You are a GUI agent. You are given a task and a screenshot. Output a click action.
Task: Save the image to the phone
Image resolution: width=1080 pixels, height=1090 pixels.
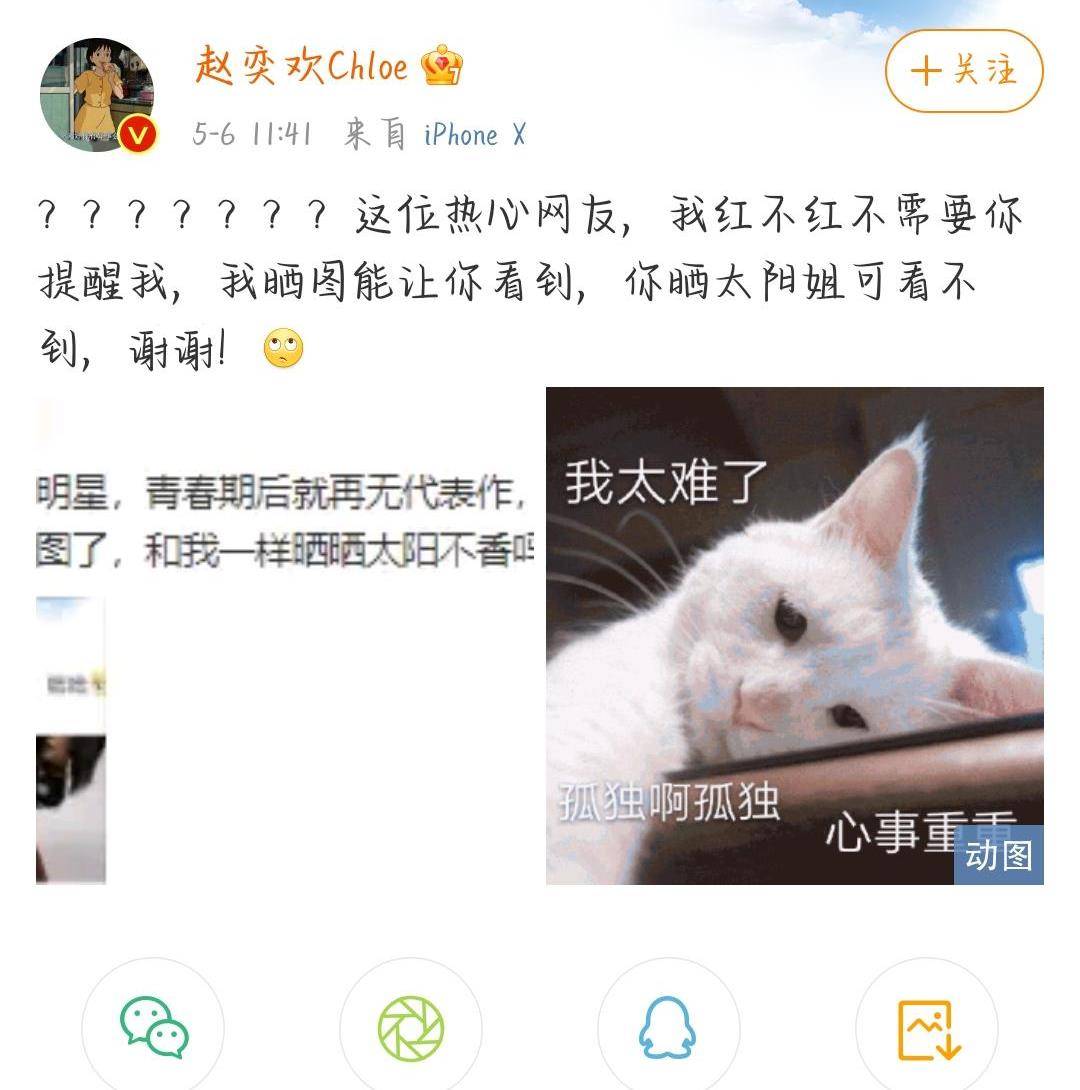coord(927,1027)
